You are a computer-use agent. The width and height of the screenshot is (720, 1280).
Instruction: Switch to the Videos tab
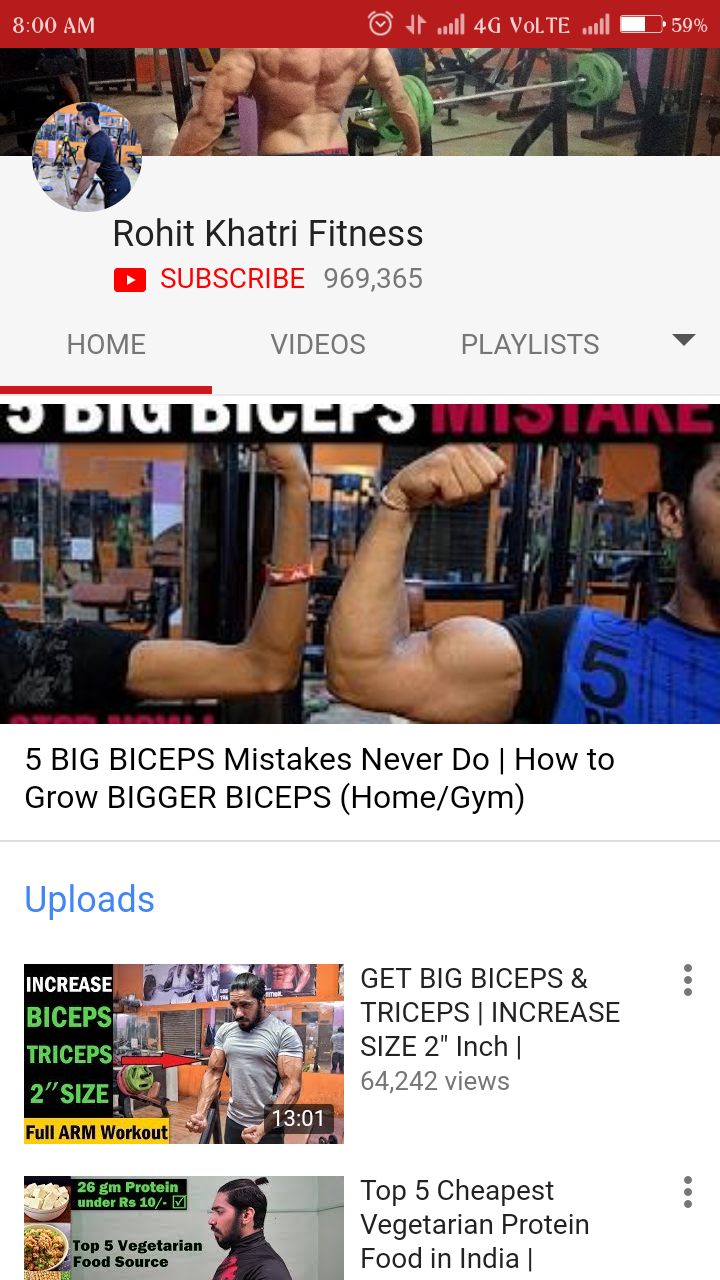point(318,345)
